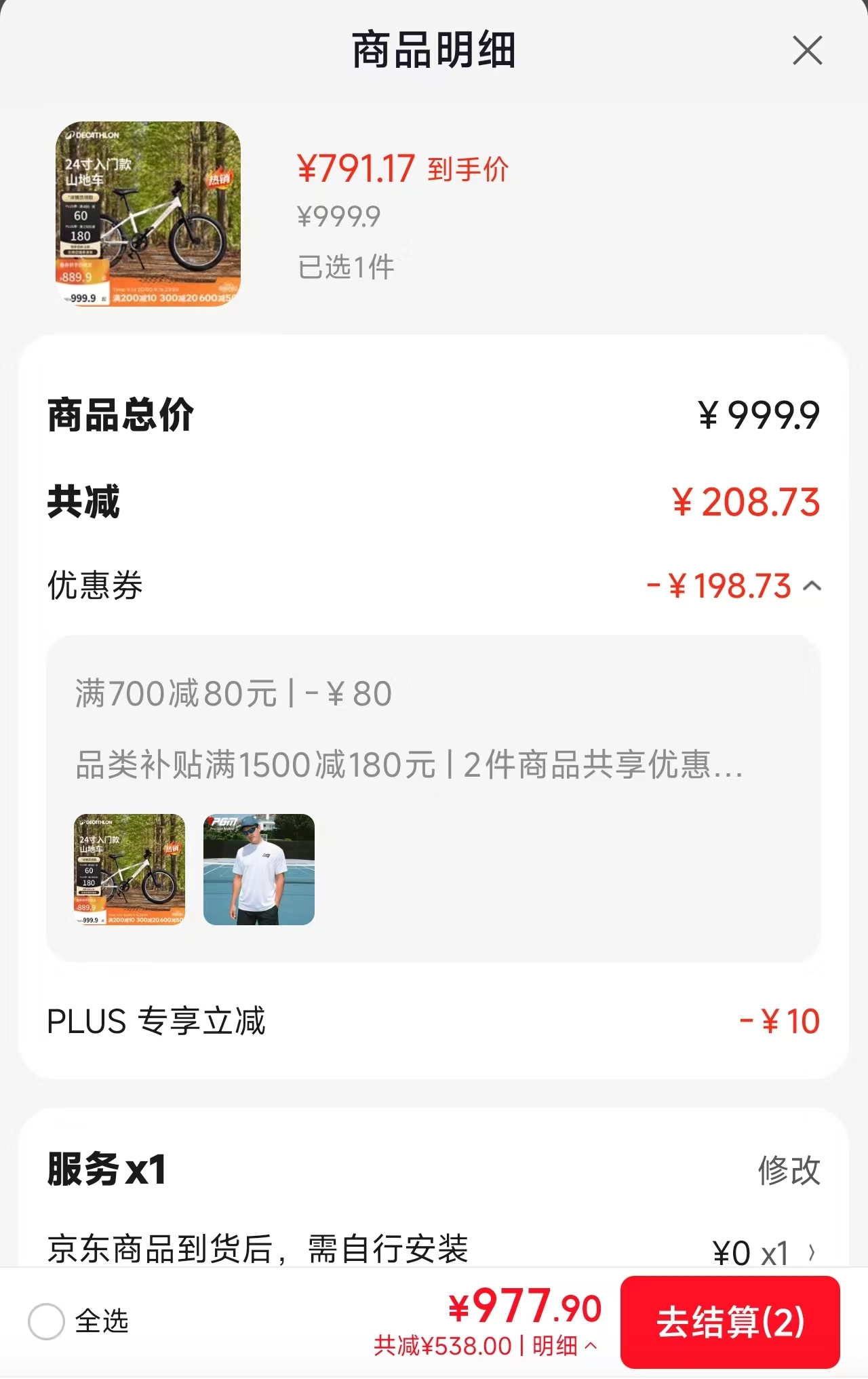This screenshot has height=1379, width=868.
Task: Toggle the 全选 select-all checkbox
Action: coord(46,1321)
